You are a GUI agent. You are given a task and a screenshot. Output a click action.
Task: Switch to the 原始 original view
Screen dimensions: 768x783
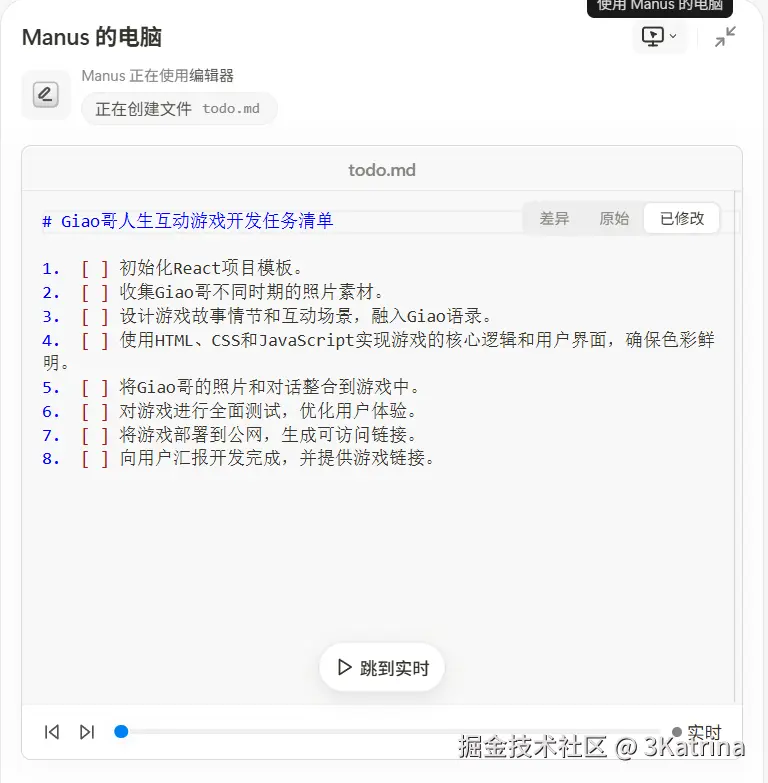[x=614, y=218]
